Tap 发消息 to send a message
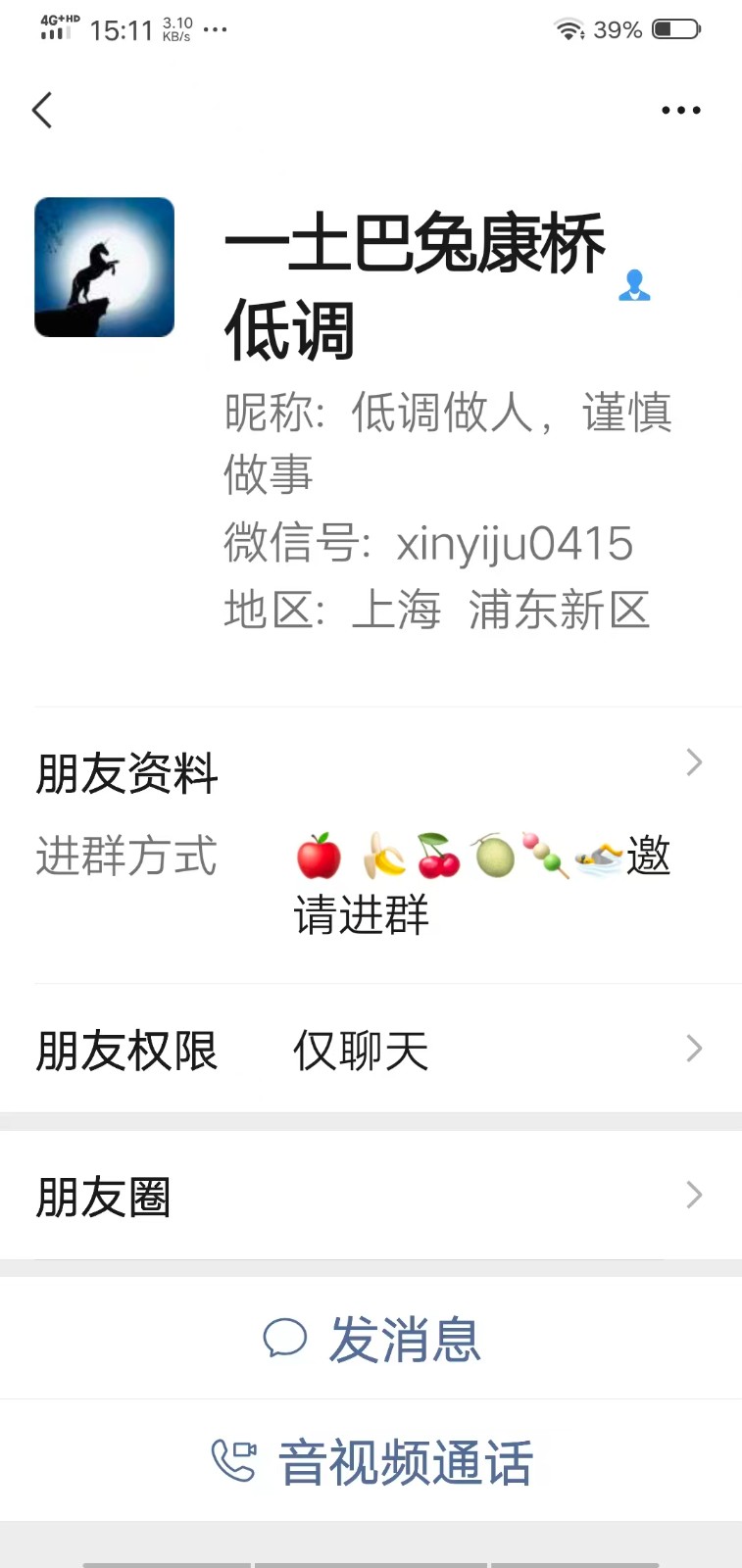742x1568 pixels. coord(372,1339)
